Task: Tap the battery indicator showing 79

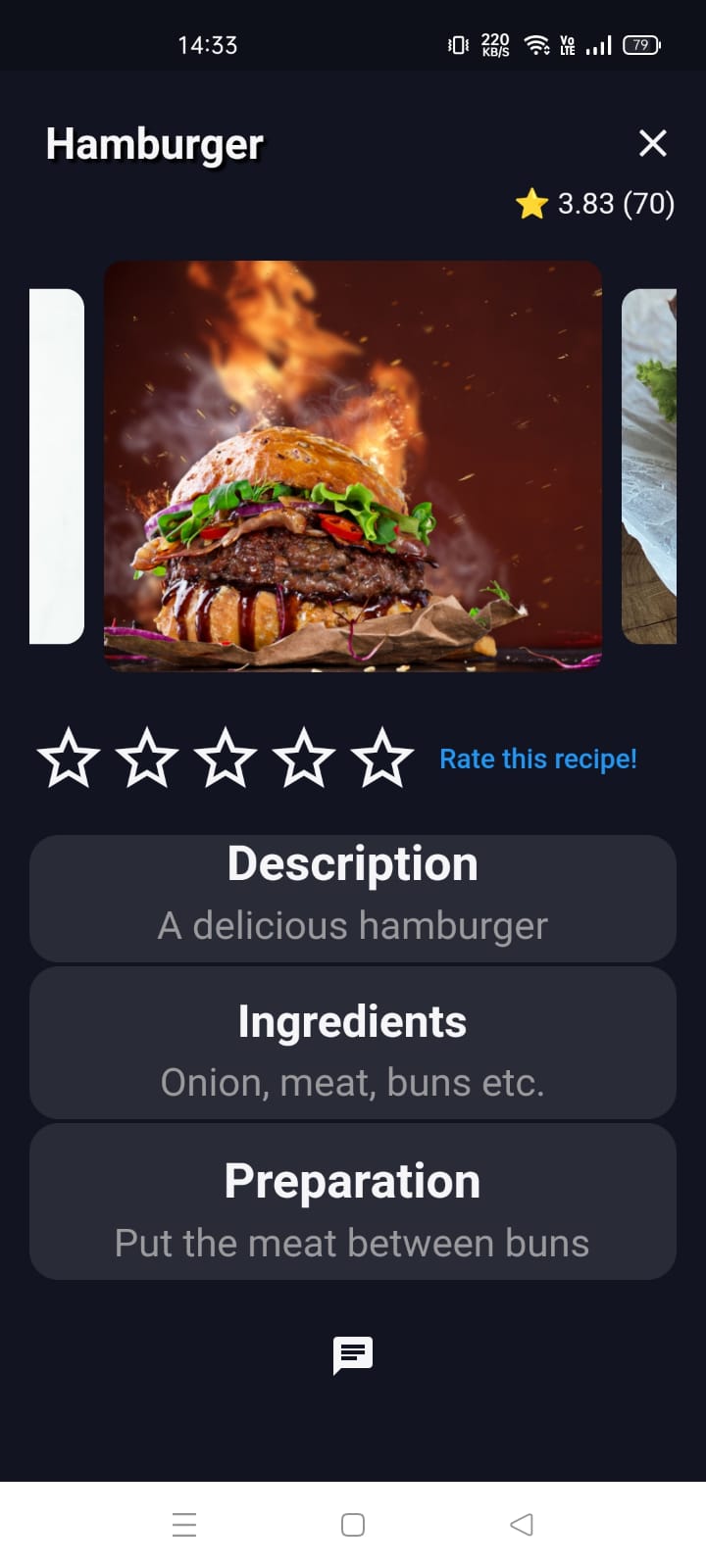Action: [641, 44]
